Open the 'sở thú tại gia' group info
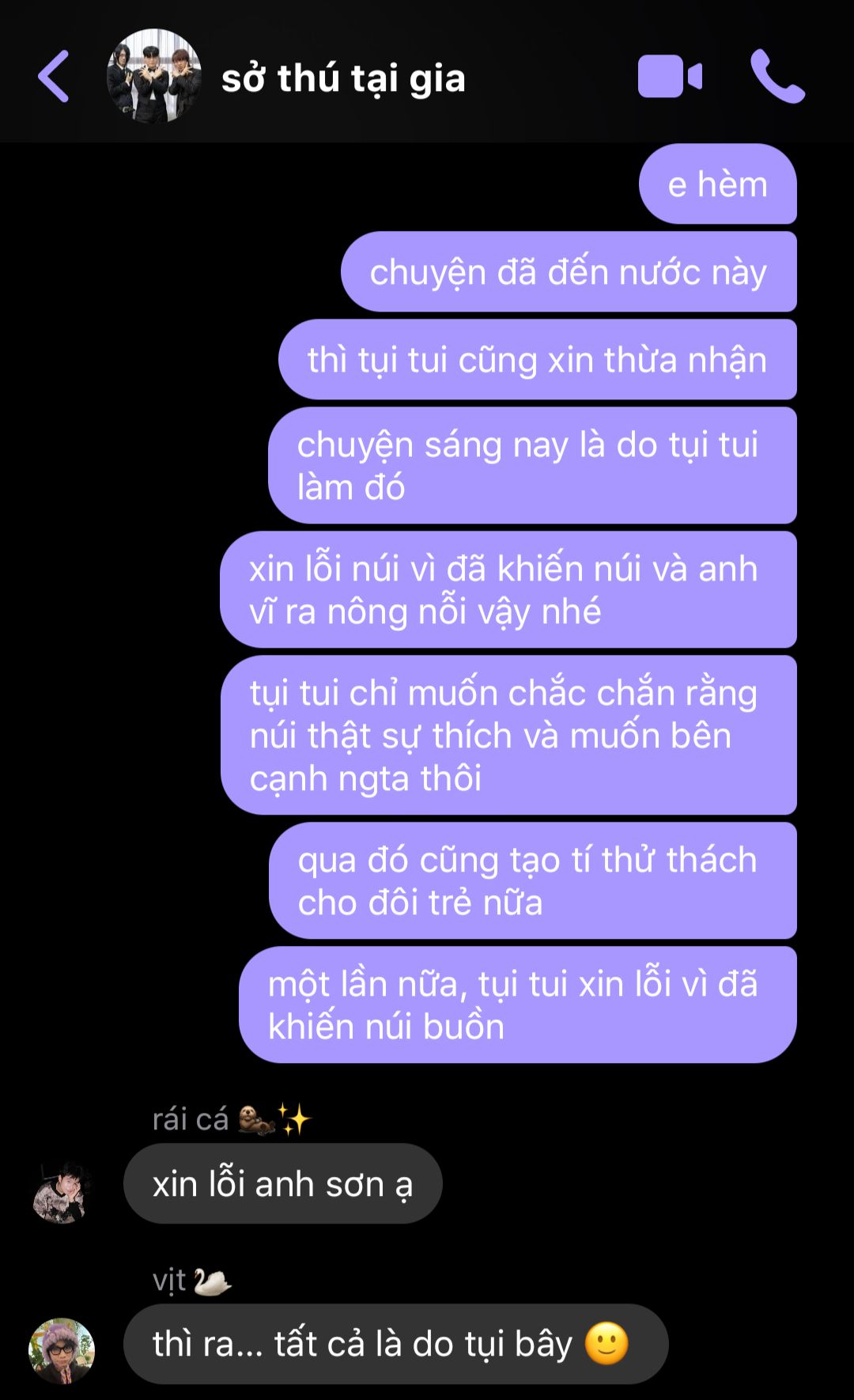 point(342,78)
